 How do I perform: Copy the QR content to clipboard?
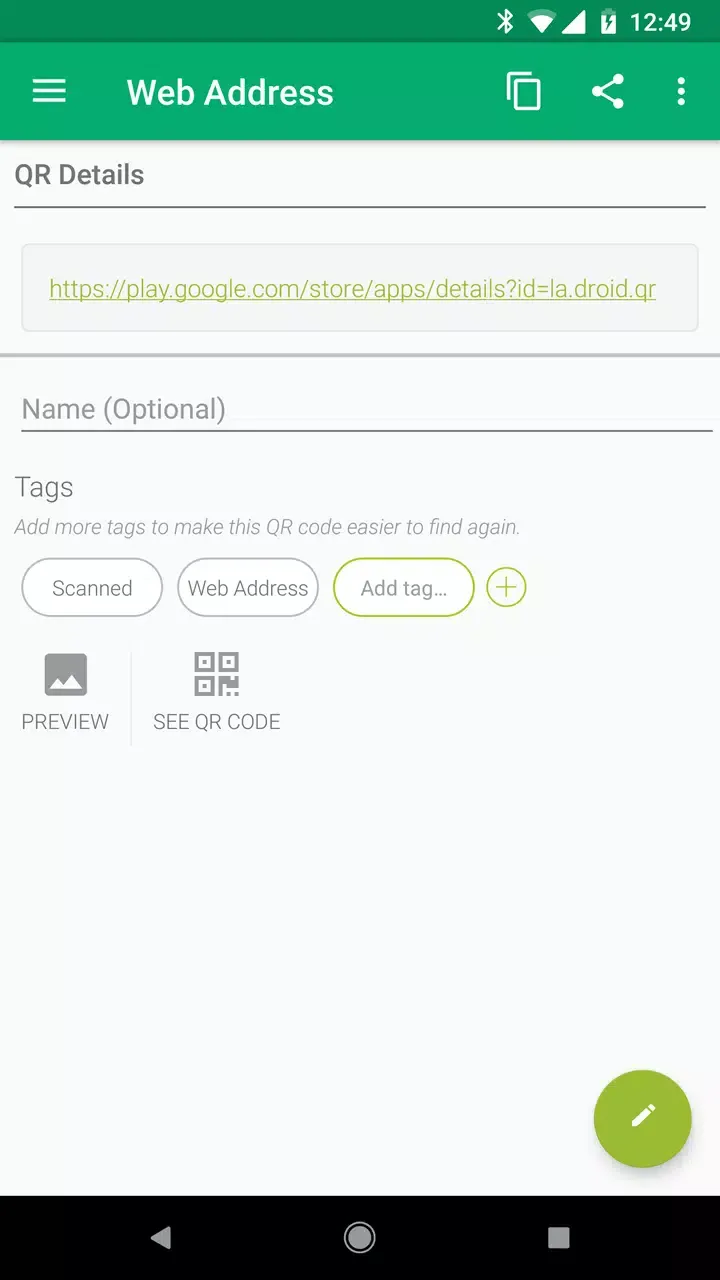[523, 92]
